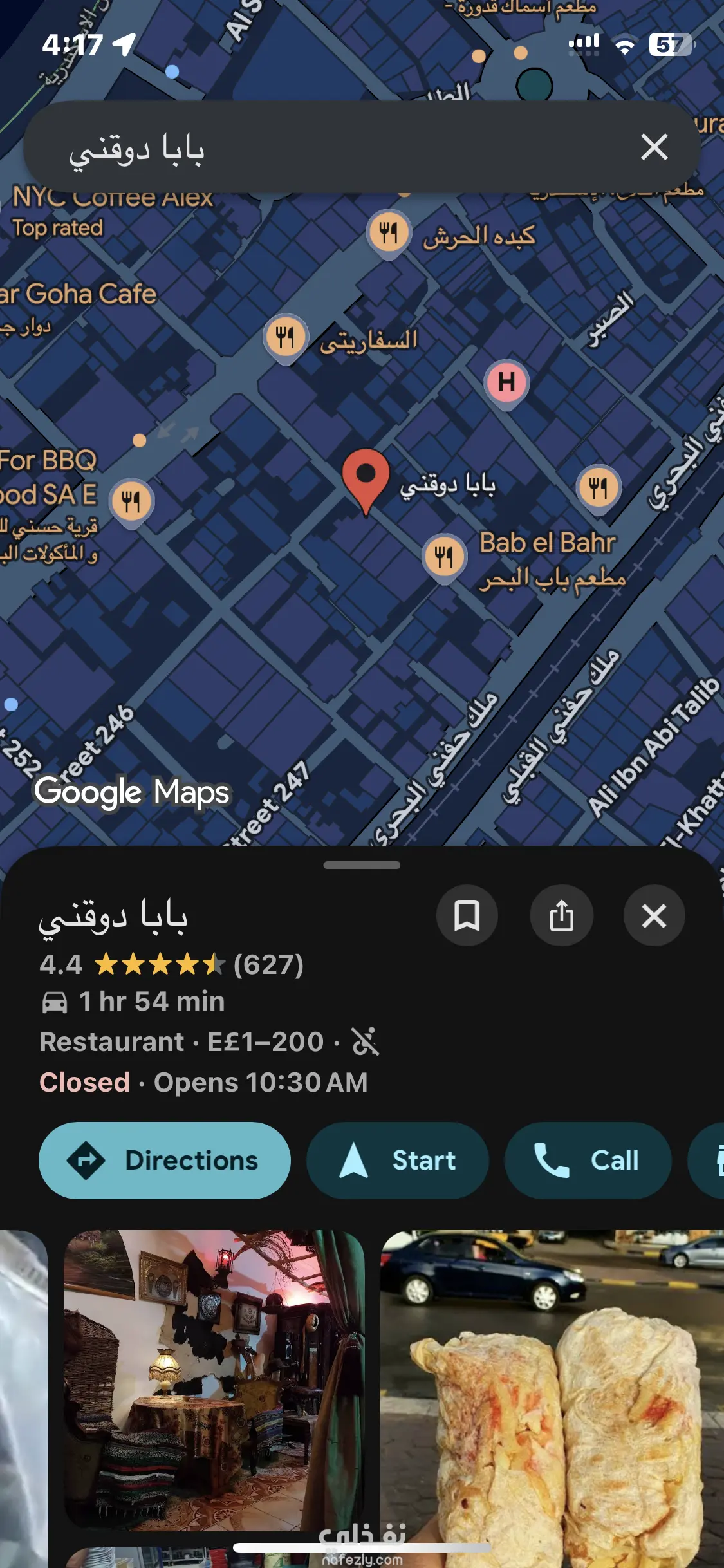Select the hospital H marker on the map
The width and height of the screenshot is (724, 1568).
506,382
